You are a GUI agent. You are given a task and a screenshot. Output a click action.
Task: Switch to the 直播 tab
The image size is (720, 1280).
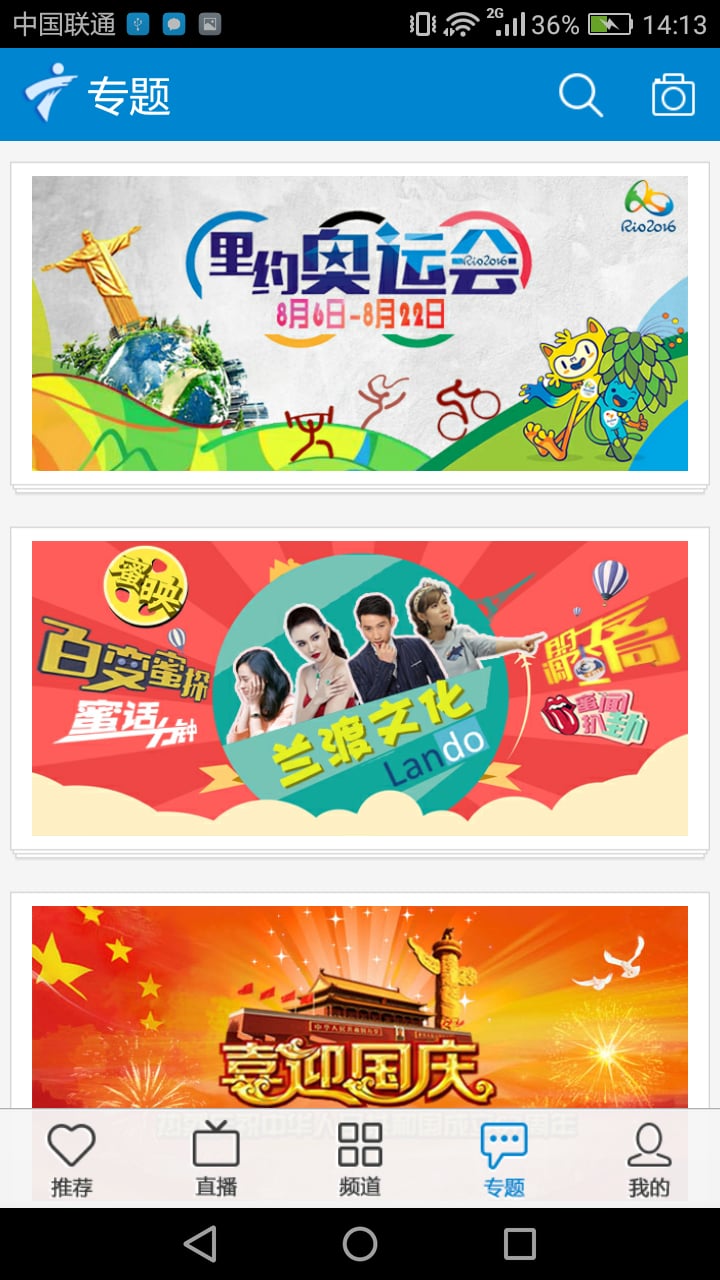216,1160
